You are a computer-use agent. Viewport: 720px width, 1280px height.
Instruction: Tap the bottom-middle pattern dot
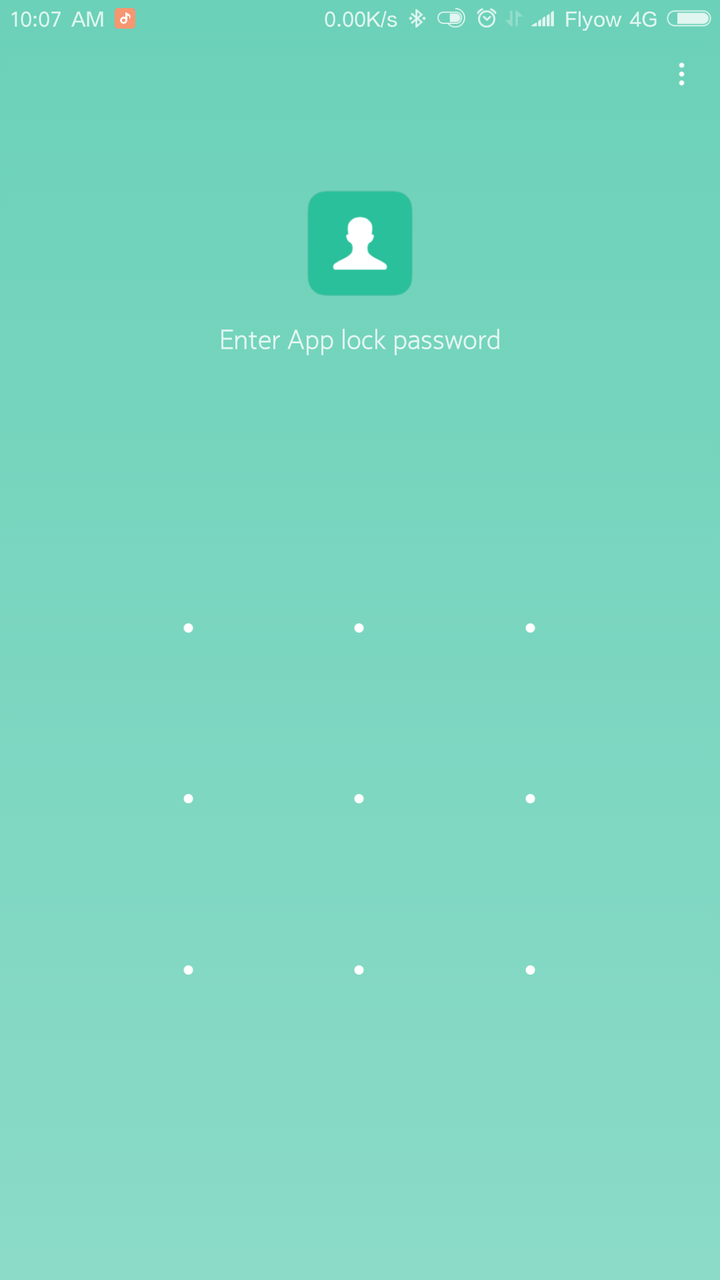click(359, 970)
